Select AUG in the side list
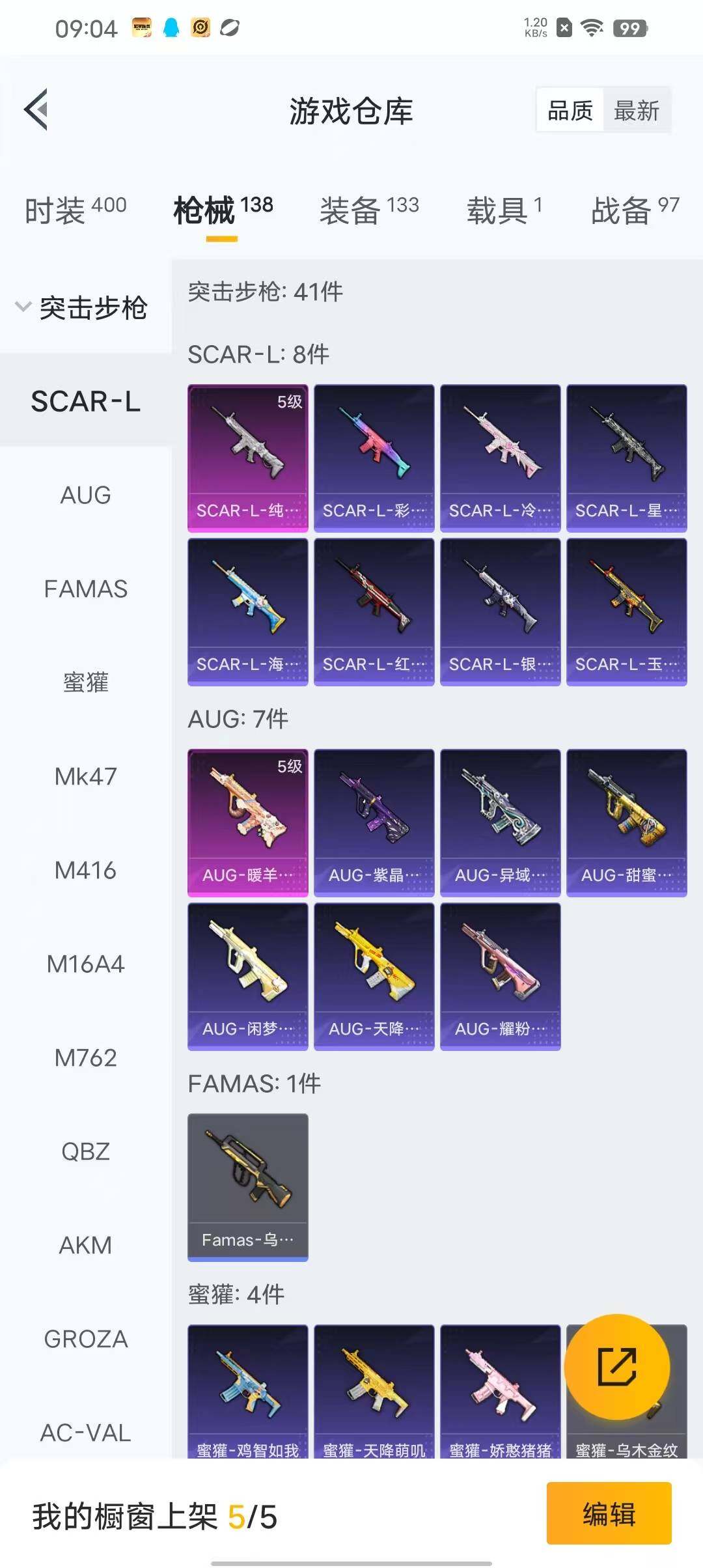Image resolution: width=703 pixels, height=1568 pixels. point(85,495)
